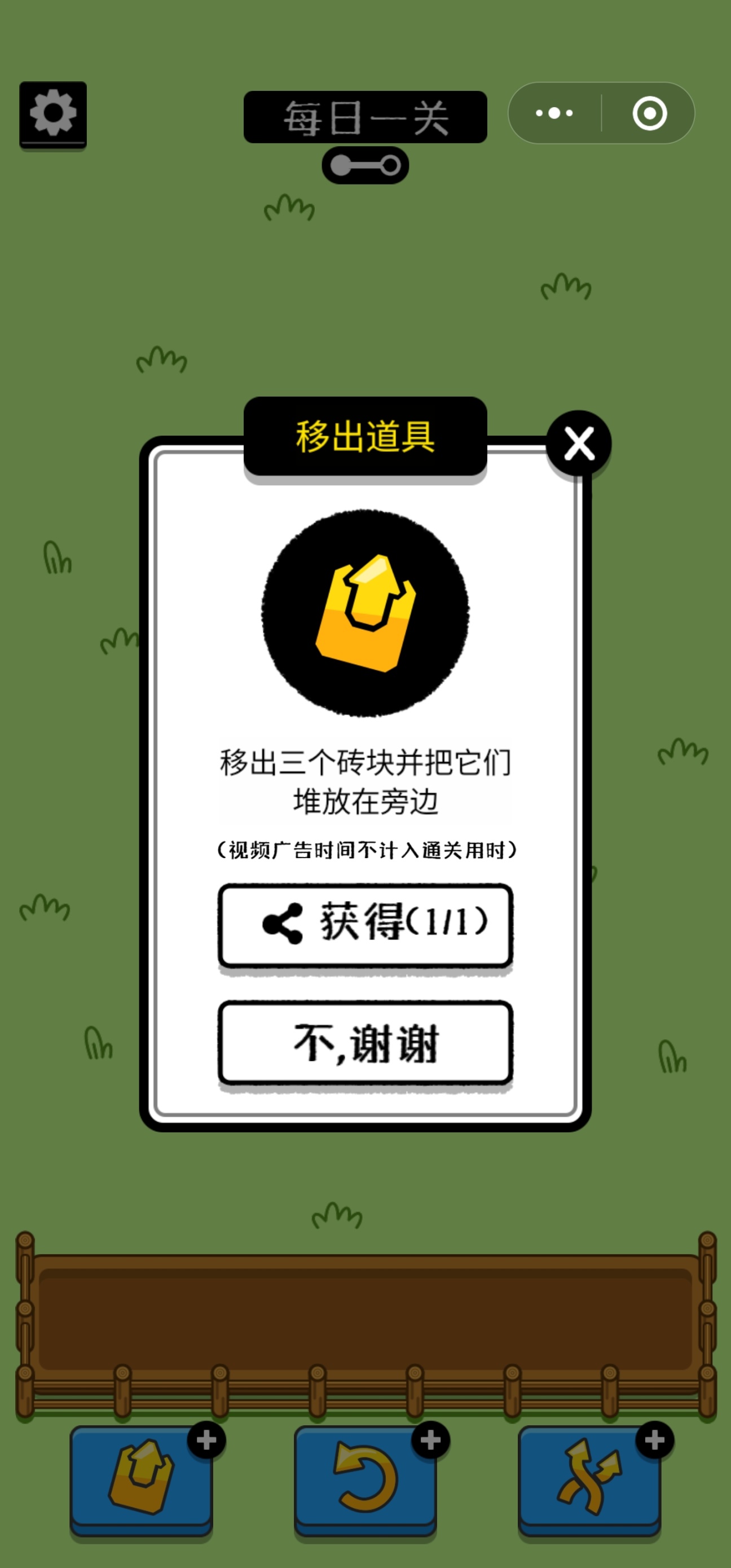Dismiss the 移出道具 dialog with the X
Screen dimensions: 731x1568
coord(579,443)
